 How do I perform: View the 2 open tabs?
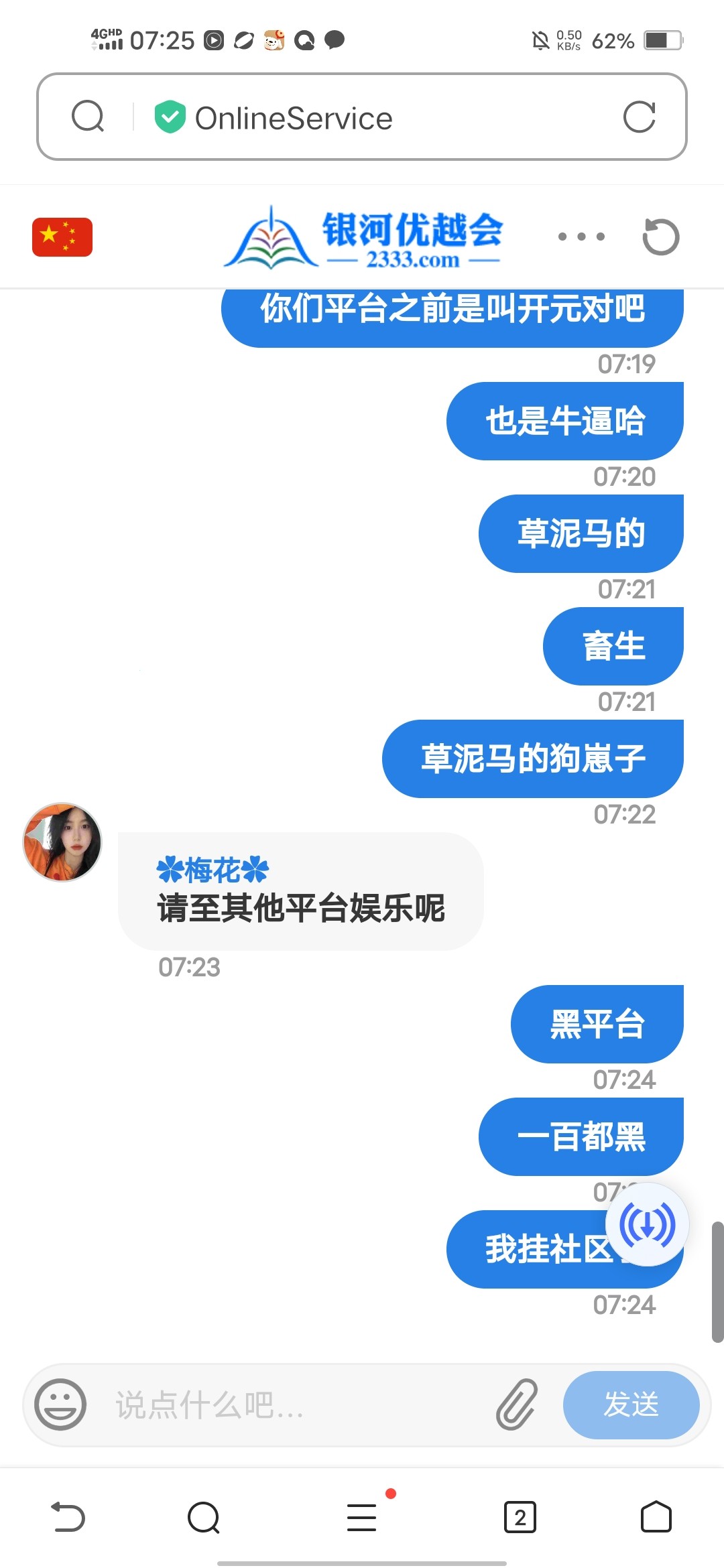pyautogui.click(x=520, y=1517)
